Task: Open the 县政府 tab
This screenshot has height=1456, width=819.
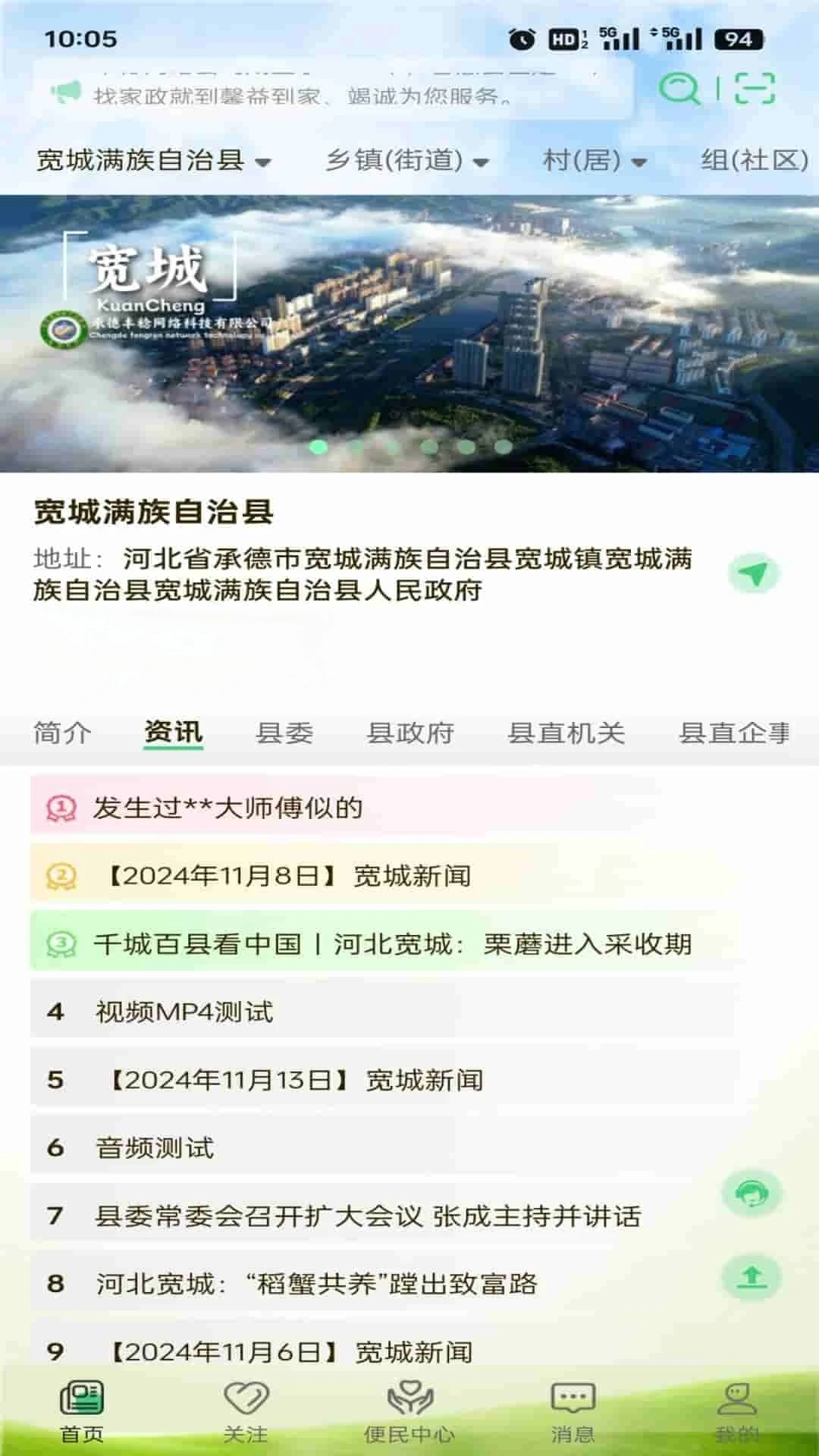Action: pos(409,733)
